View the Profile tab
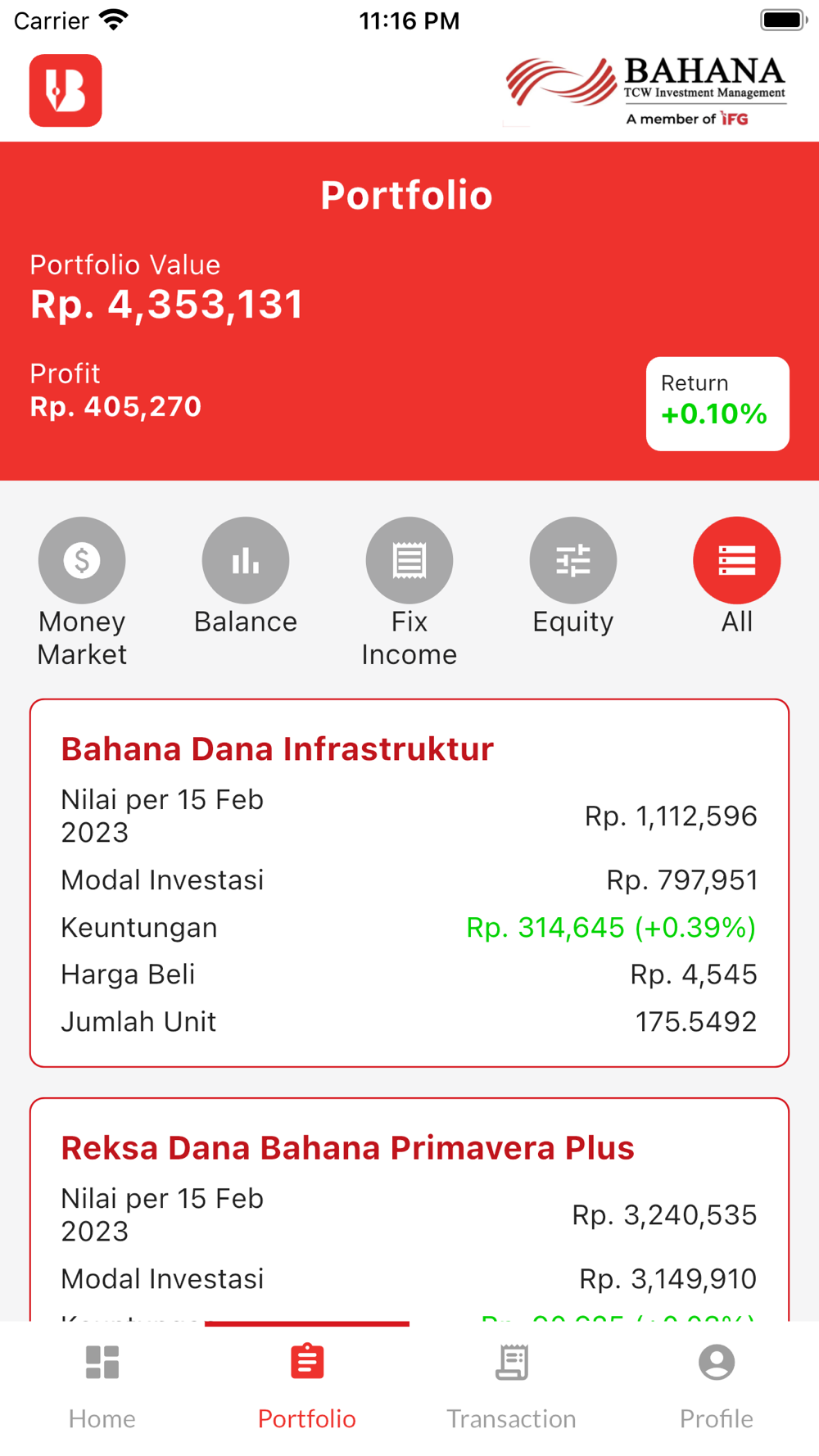Image resolution: width=819 pixels, height=1456 pixels. [x=717, y=1386]
